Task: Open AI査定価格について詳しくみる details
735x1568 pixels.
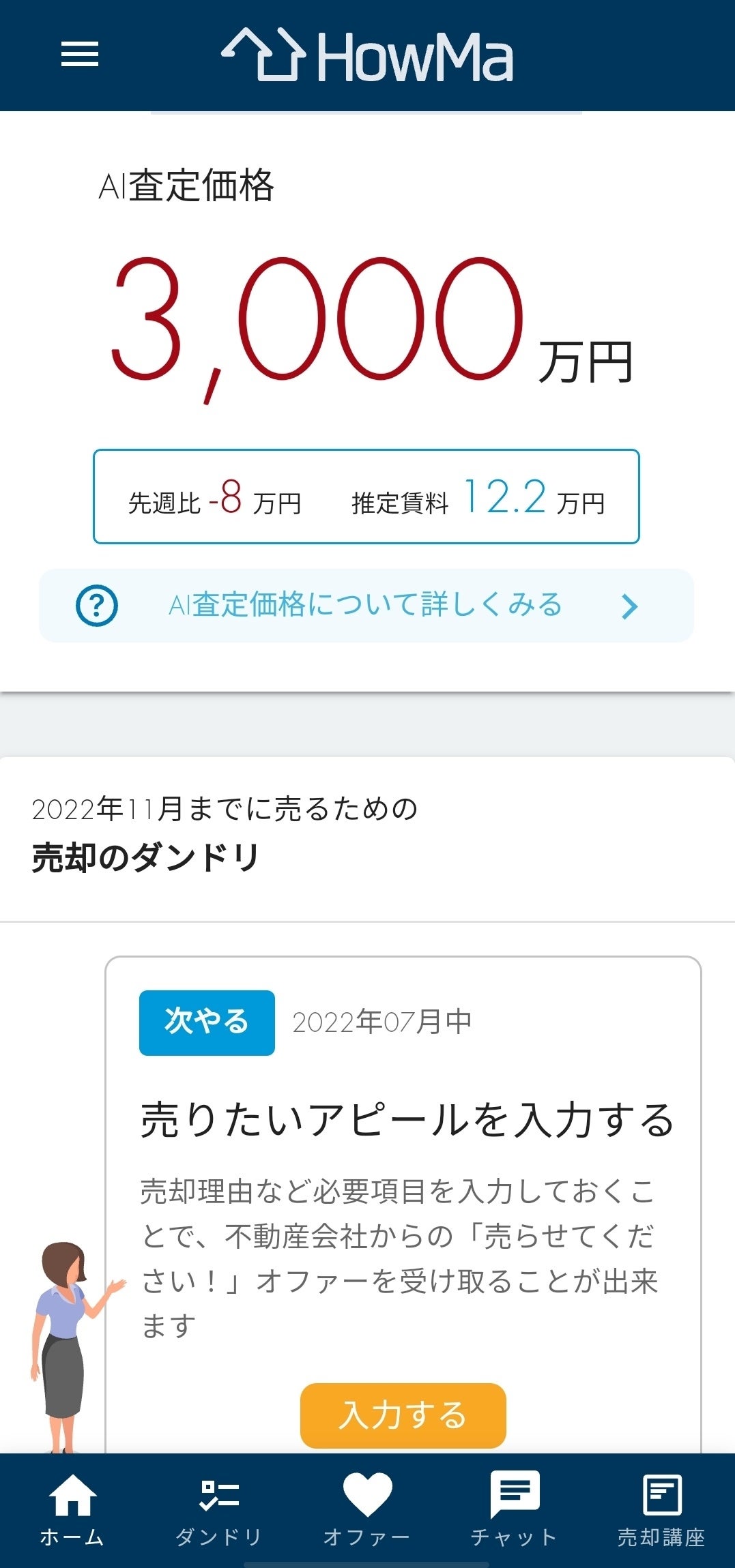Action: pyautogui.click(x=366, y=606)
